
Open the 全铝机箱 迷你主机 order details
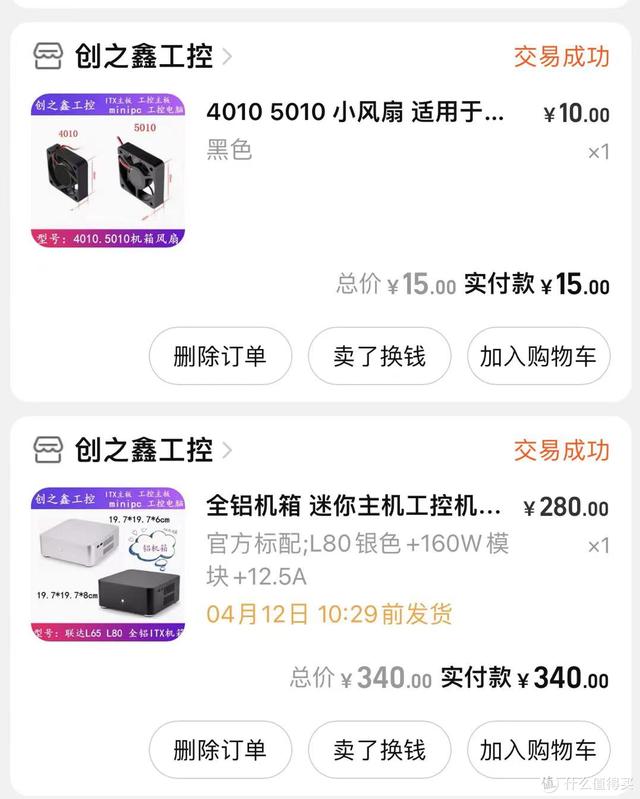tap(355, 506)
